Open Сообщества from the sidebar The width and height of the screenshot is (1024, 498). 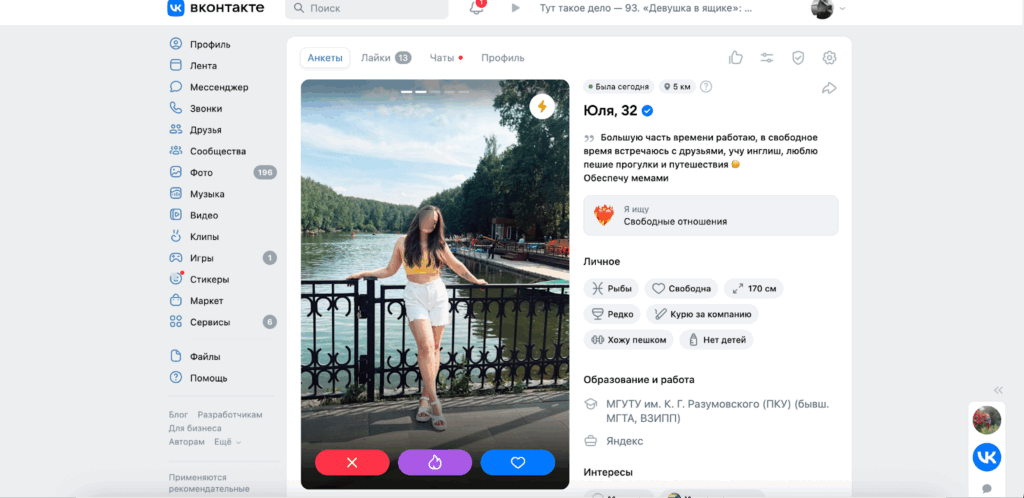217,151
